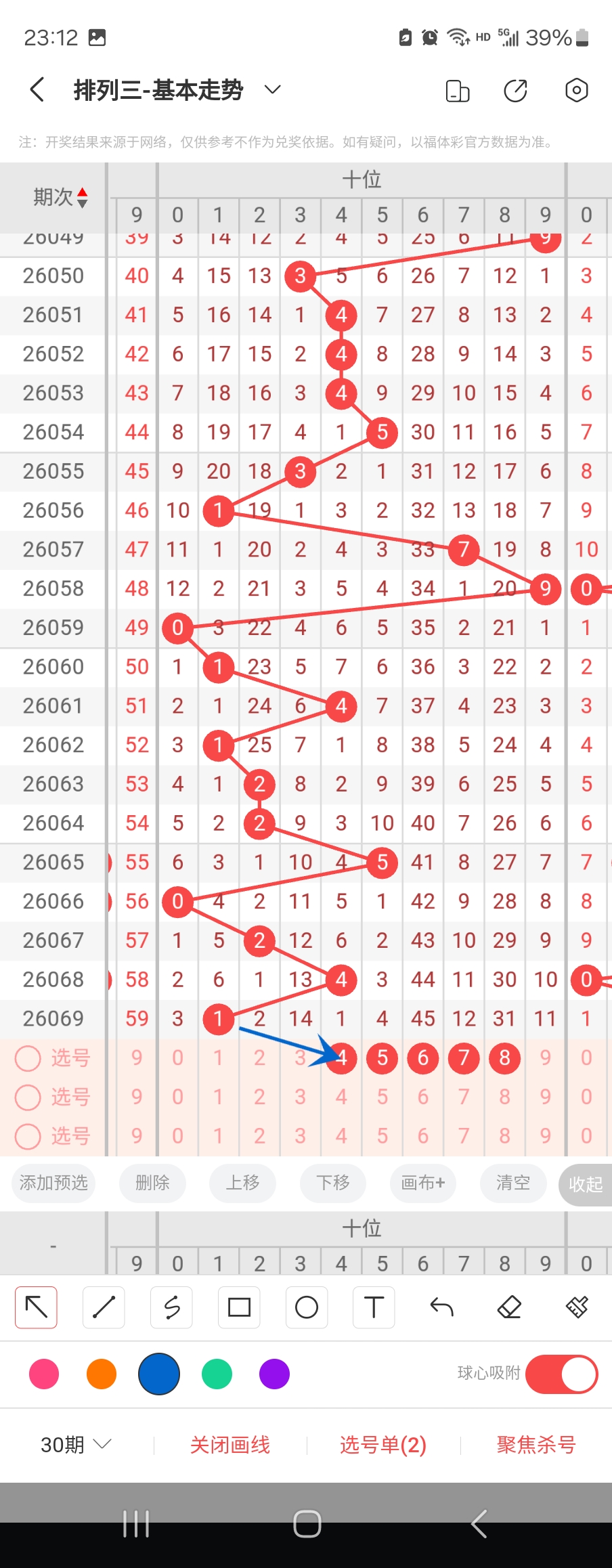This screenshot has width=612, height=1568.
Task: Select the green color swatch
Action: [217, 1374]
